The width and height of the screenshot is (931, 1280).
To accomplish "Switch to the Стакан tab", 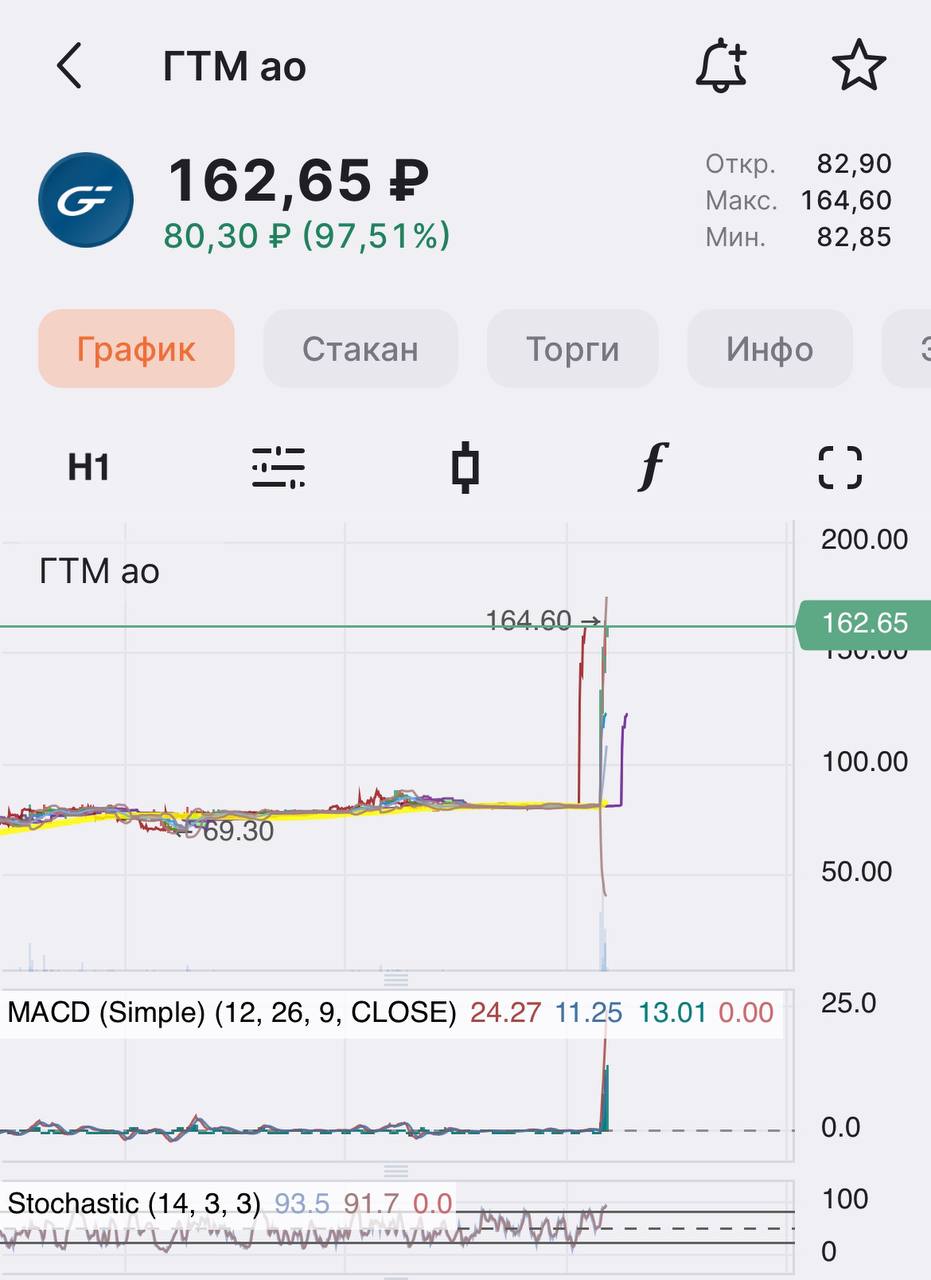I will 360,349.
